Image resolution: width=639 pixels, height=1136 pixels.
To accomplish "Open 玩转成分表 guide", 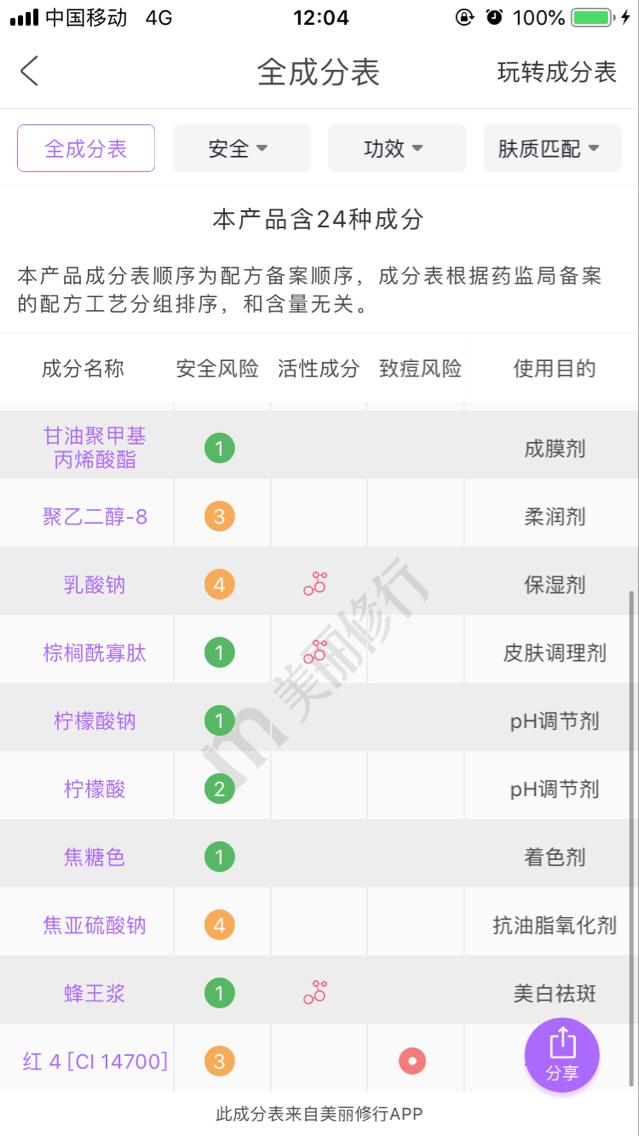I will click(x=557, y=72).
